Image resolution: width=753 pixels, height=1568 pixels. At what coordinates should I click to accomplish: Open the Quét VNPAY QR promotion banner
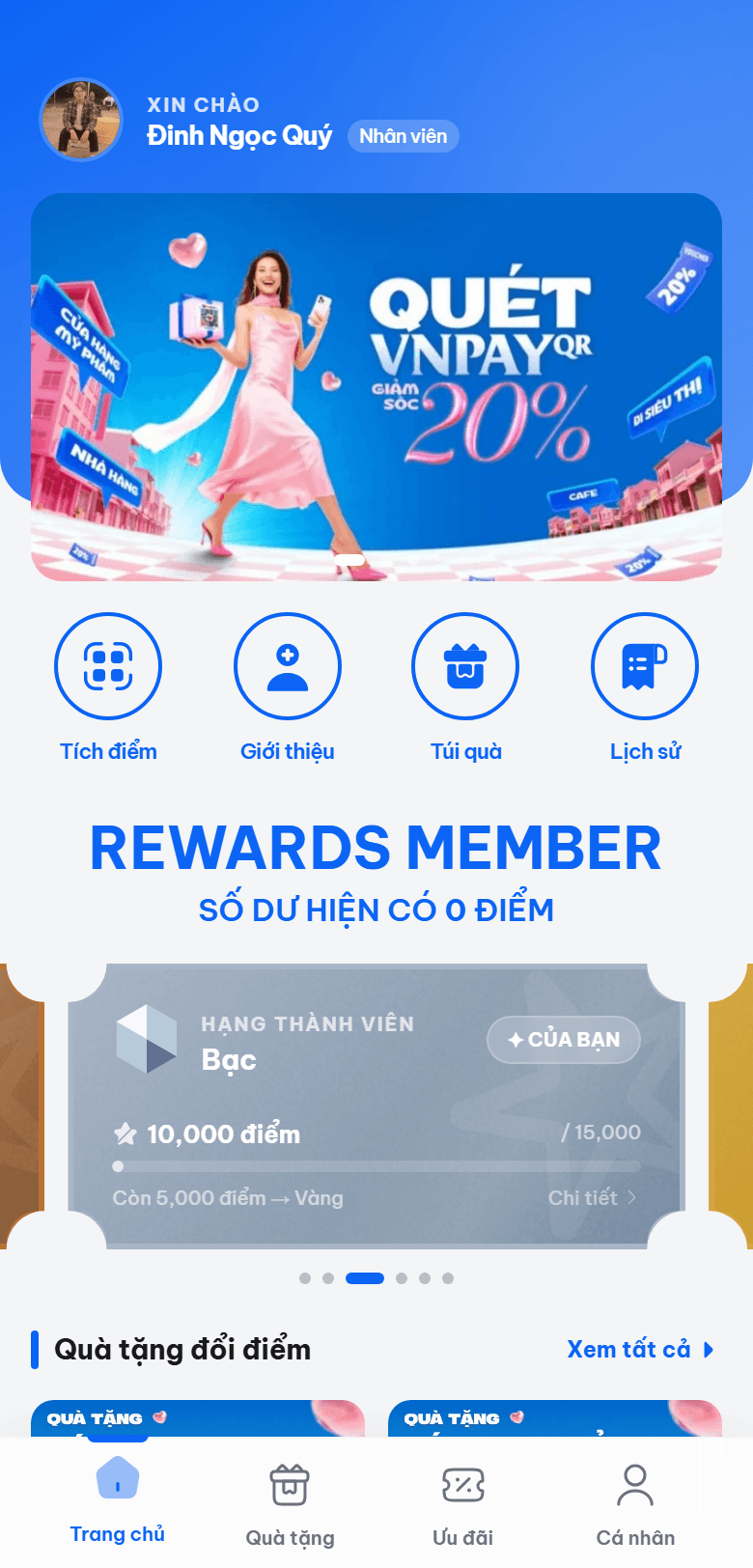(376, 387)
